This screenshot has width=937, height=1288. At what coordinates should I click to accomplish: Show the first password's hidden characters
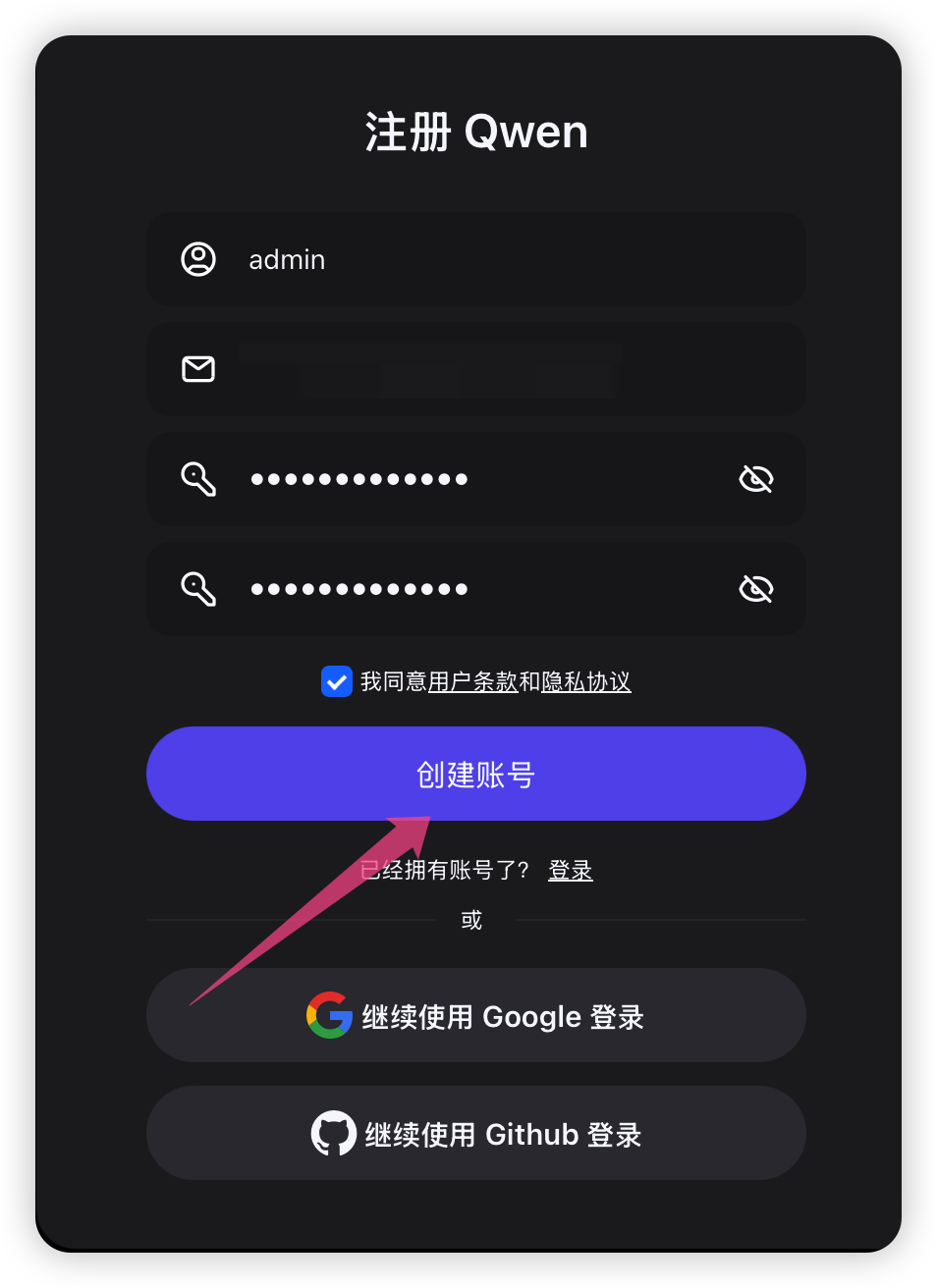pyautogui.click(x=755, y=479)
